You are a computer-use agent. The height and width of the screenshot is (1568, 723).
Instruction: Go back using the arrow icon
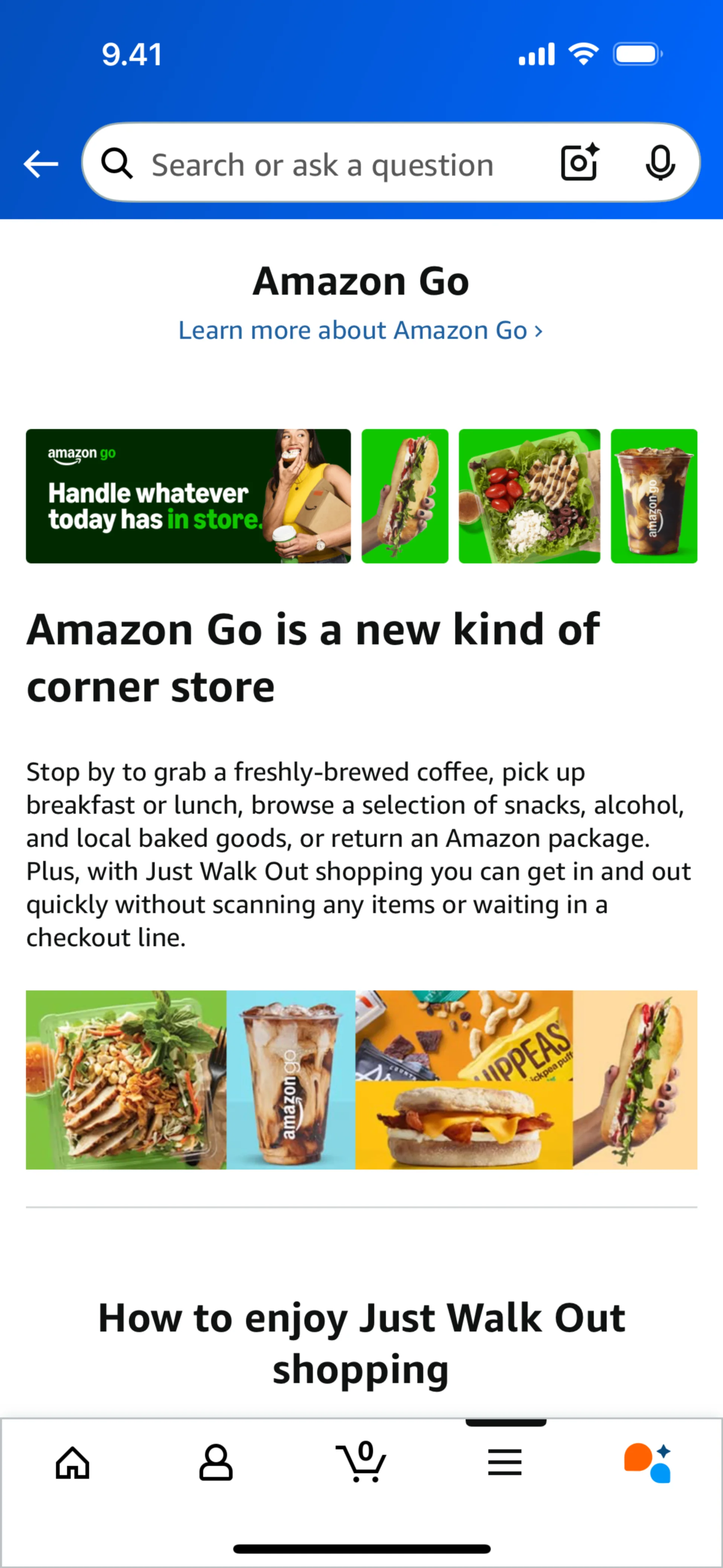coord(41,164)
